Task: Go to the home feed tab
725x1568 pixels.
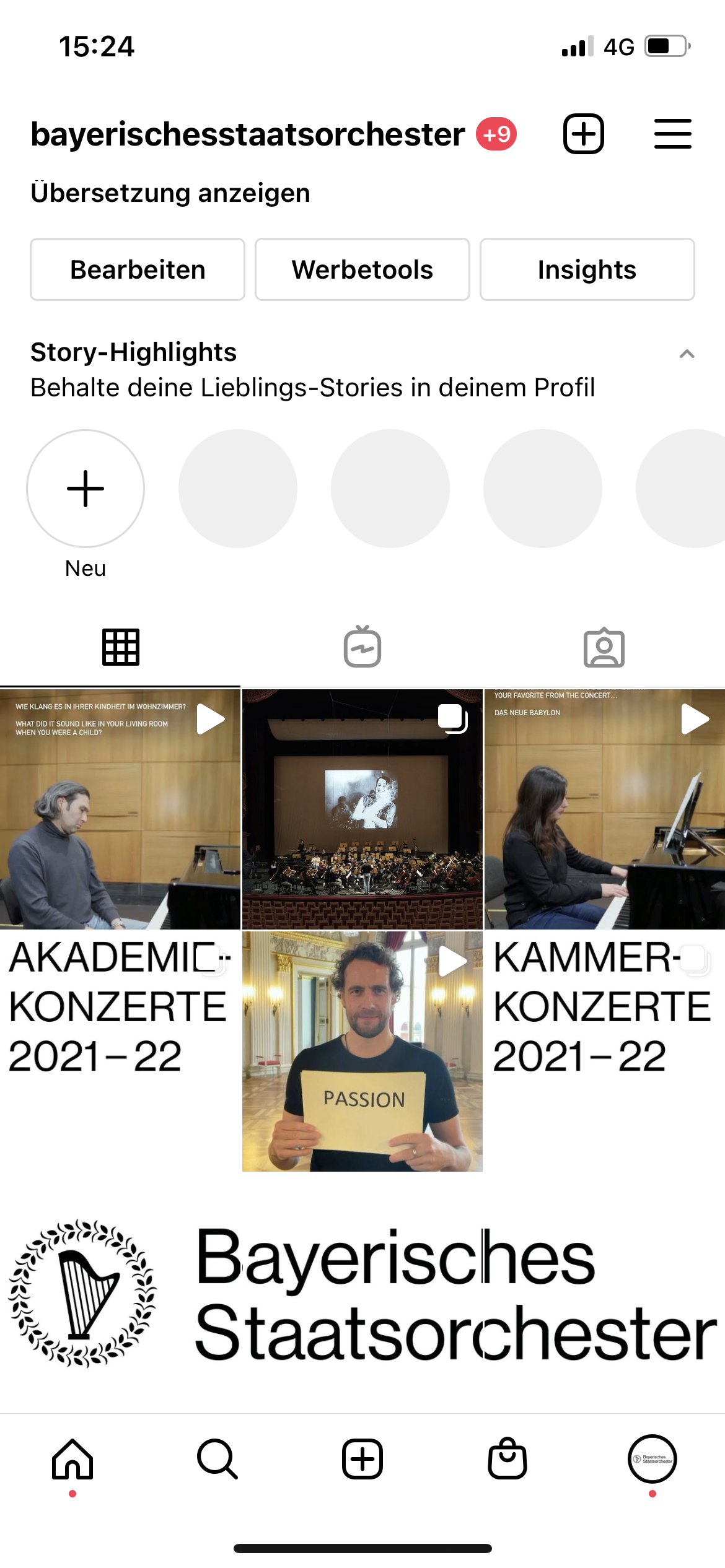Action: click(x=72, y=1459)
